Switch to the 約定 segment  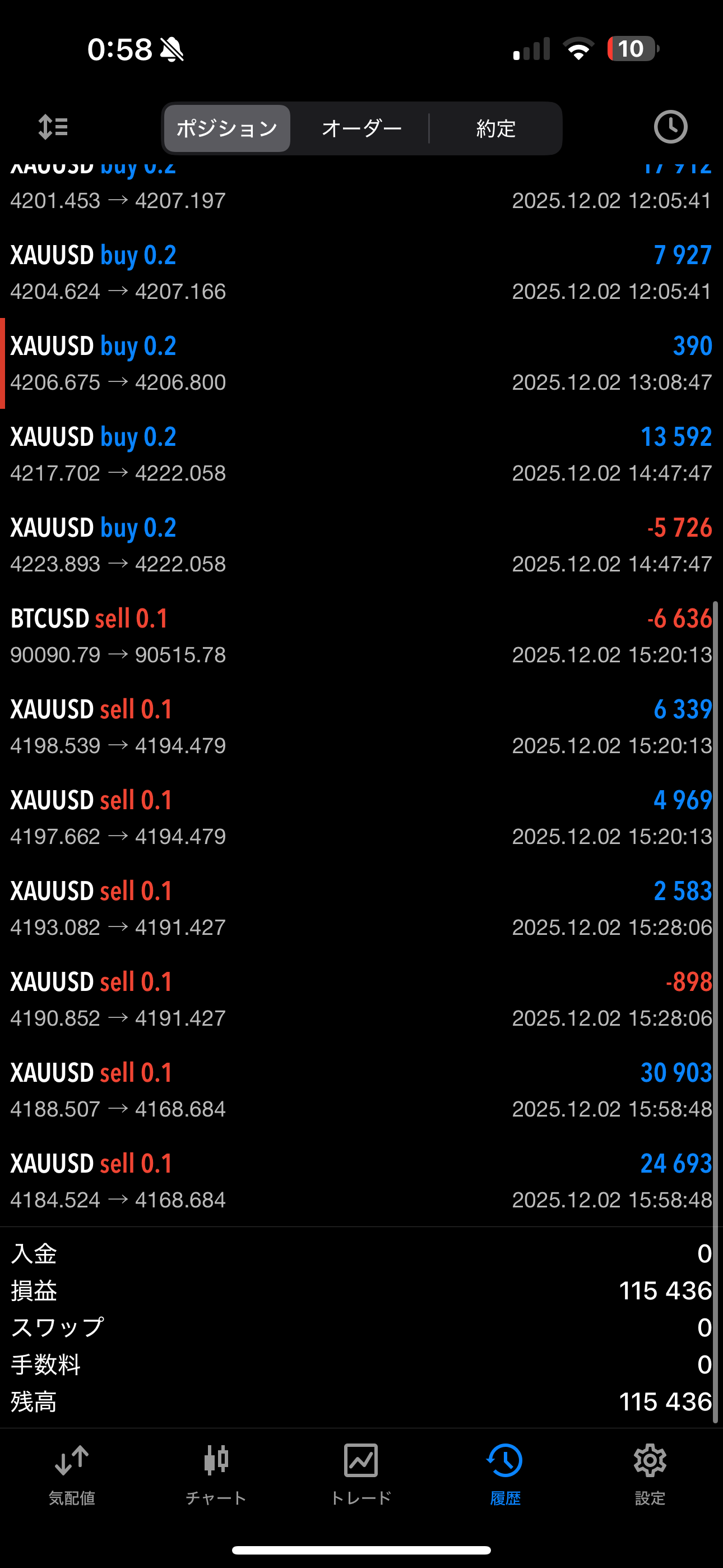495,128
